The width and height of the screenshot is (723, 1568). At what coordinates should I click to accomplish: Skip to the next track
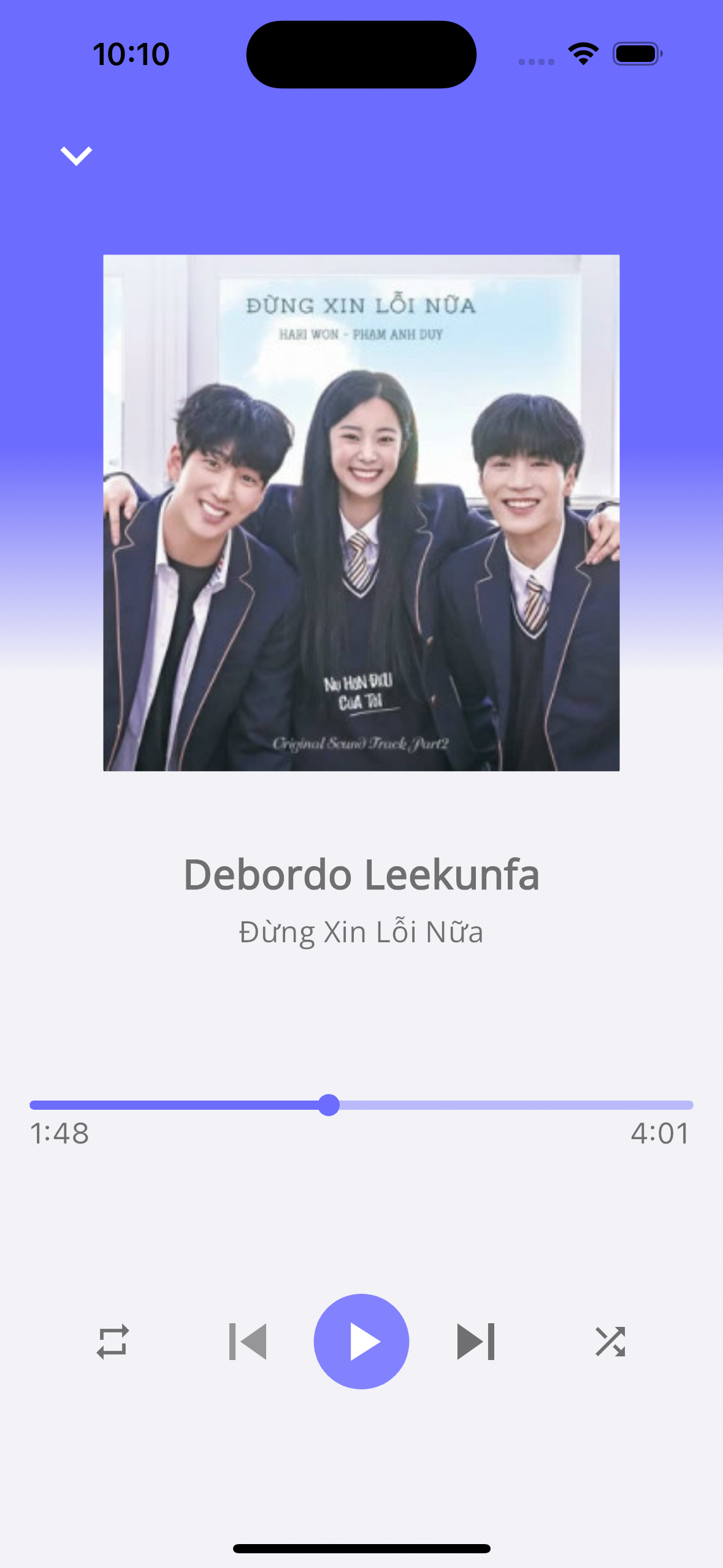click(476, 1342)
